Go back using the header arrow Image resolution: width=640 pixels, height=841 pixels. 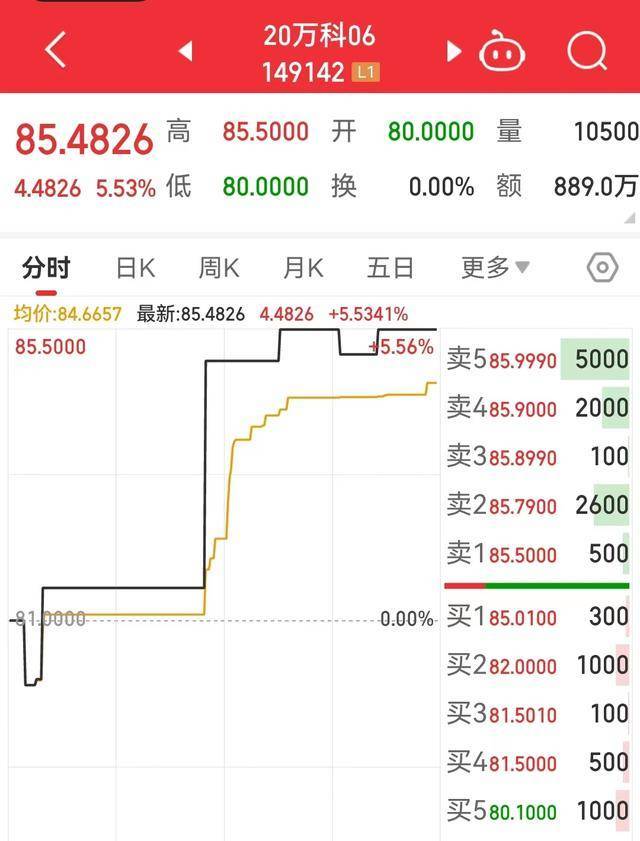click(56, 49)
